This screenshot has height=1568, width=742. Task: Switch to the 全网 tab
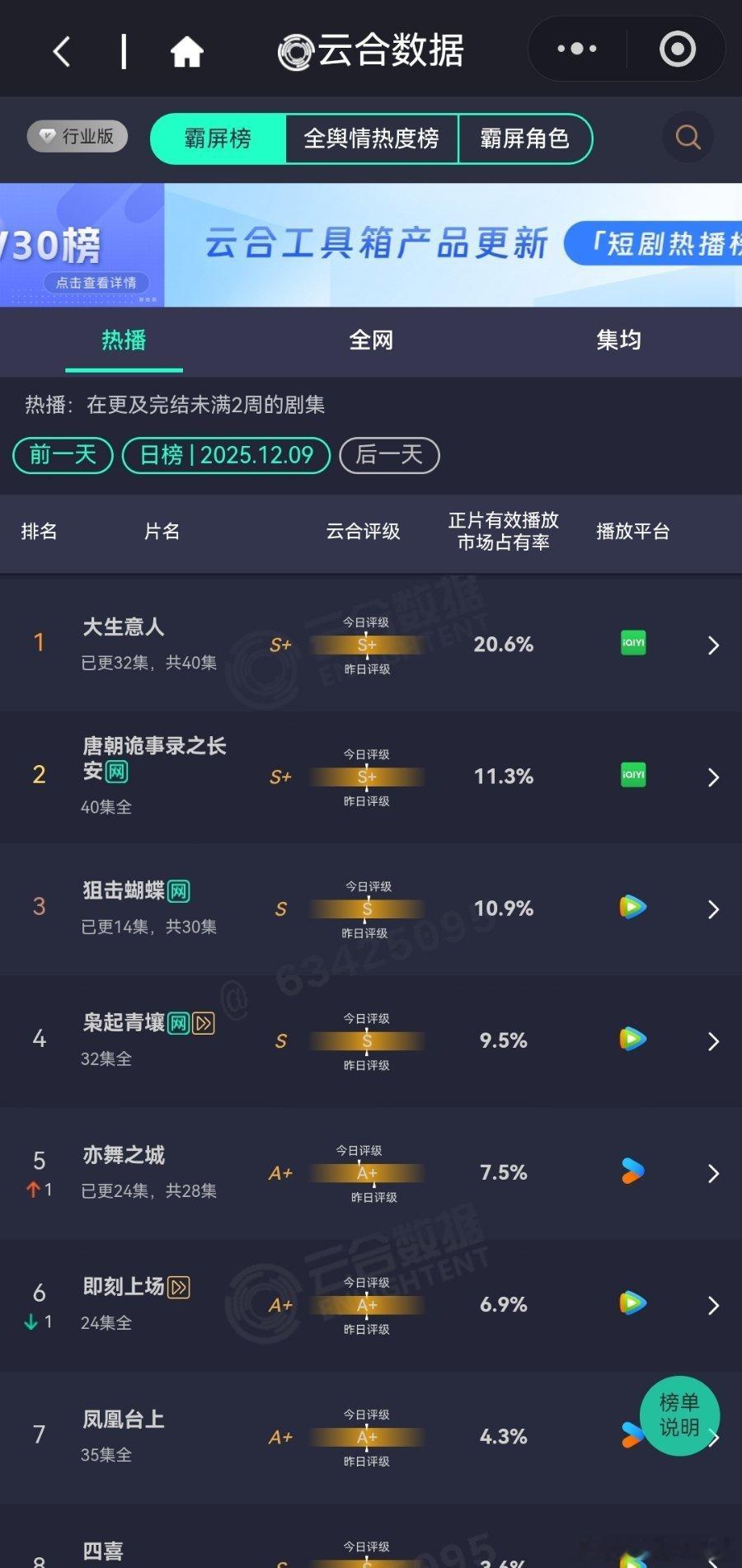click(371, 340)
